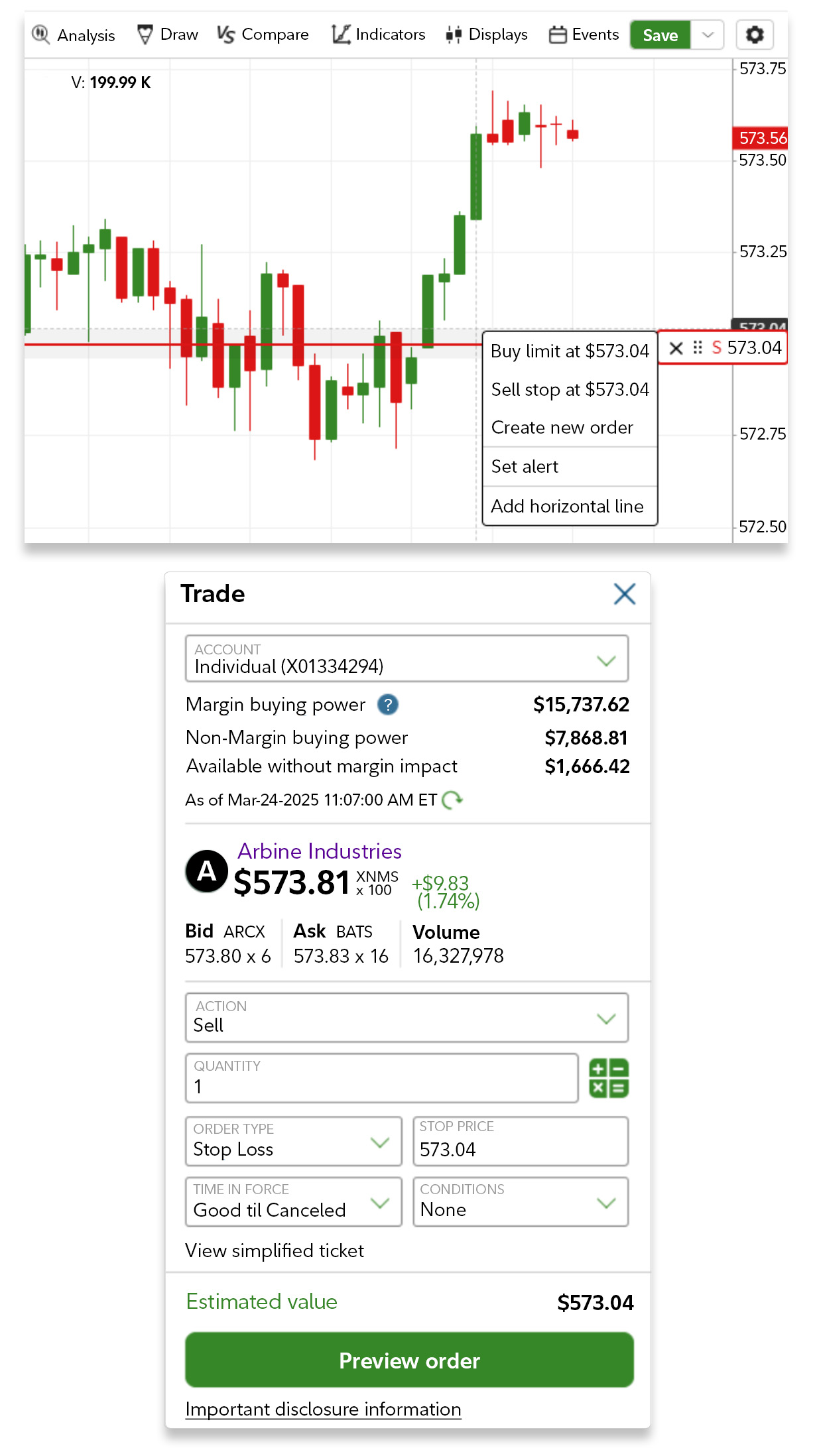Select Buy limit at $573.04

(x=570, y=351)
